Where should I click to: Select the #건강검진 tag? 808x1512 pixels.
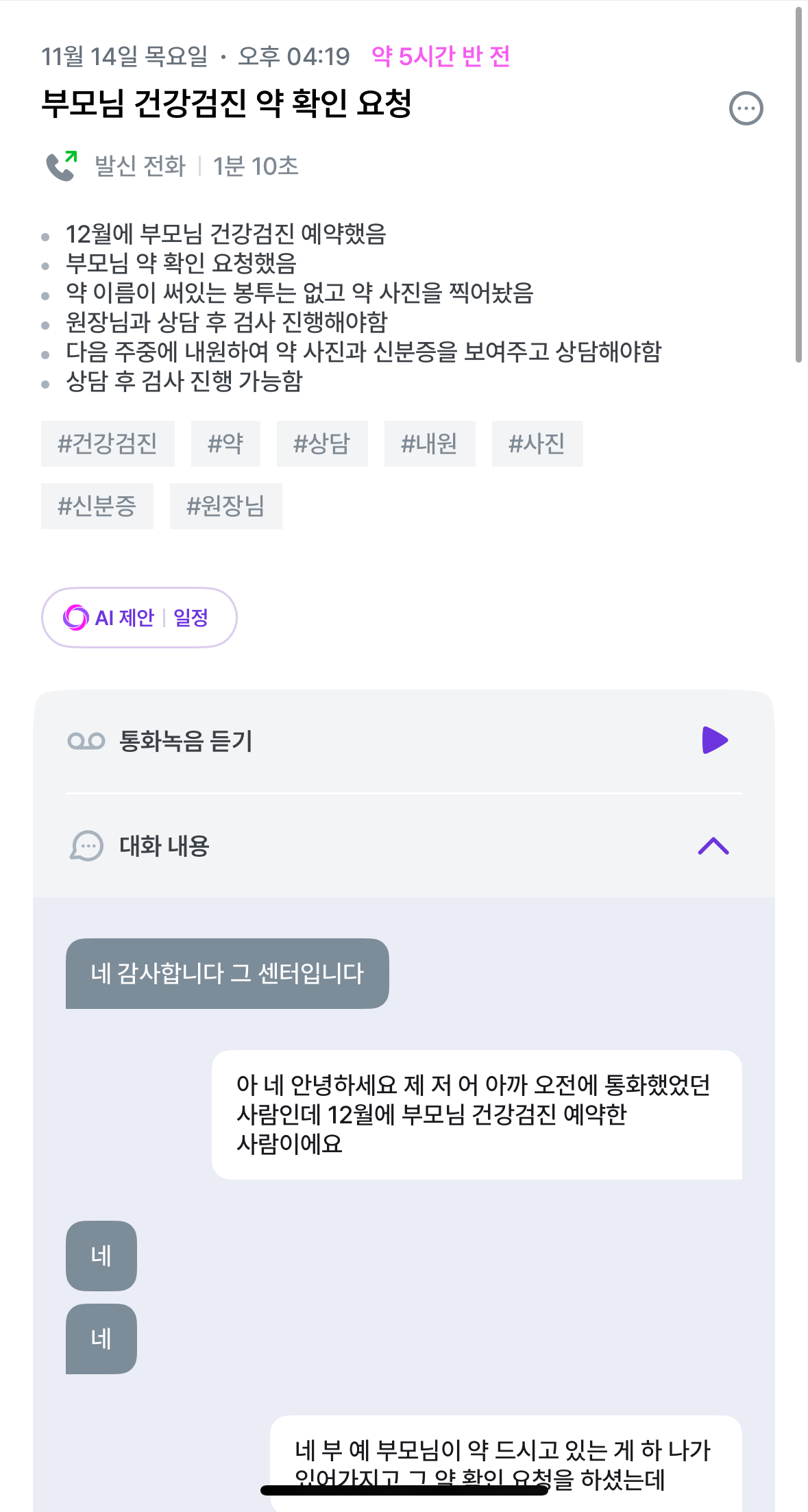point(108,443)
